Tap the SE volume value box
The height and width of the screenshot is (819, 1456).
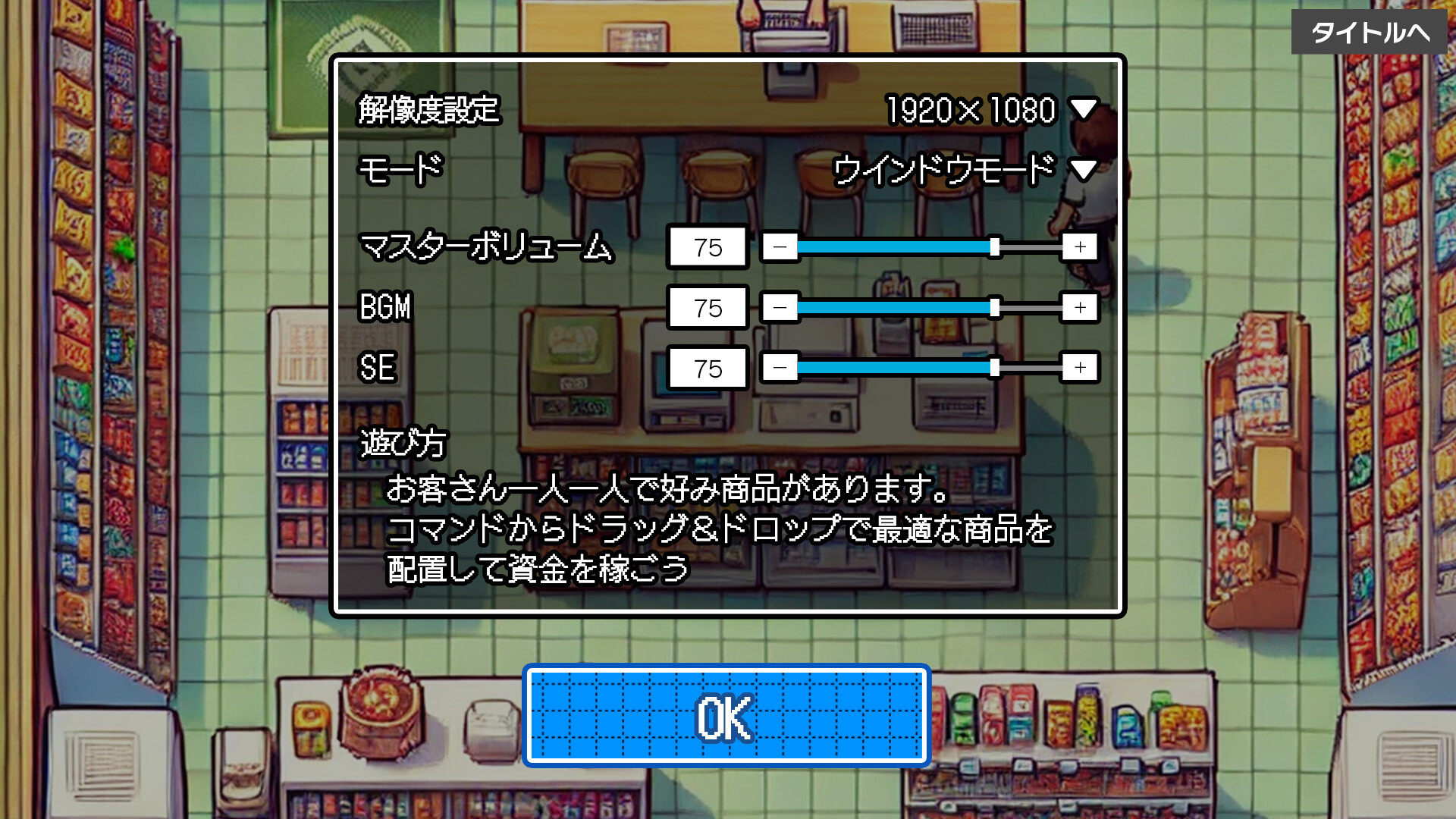[x=708, y=369]
